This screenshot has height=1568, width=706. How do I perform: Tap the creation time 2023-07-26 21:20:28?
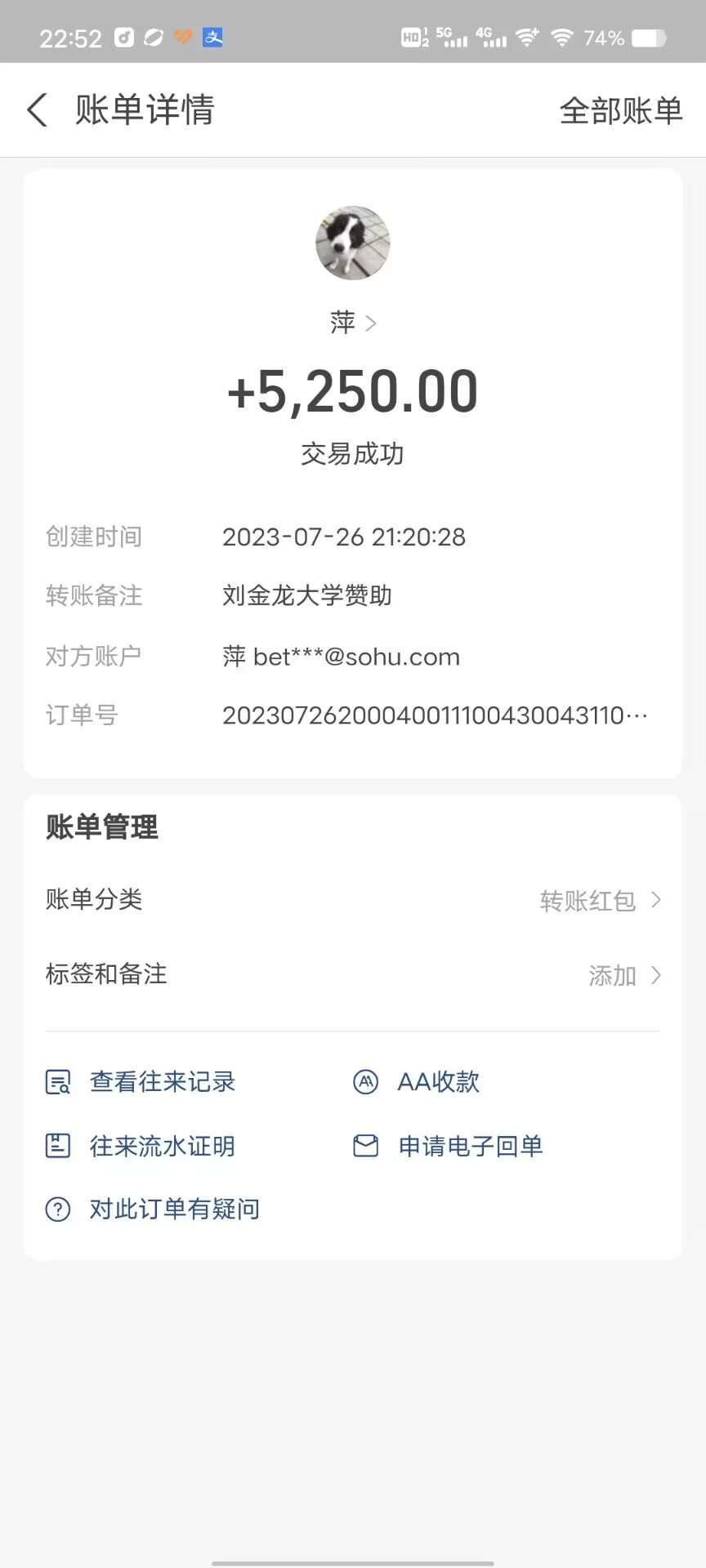click(x=343, y=537)
